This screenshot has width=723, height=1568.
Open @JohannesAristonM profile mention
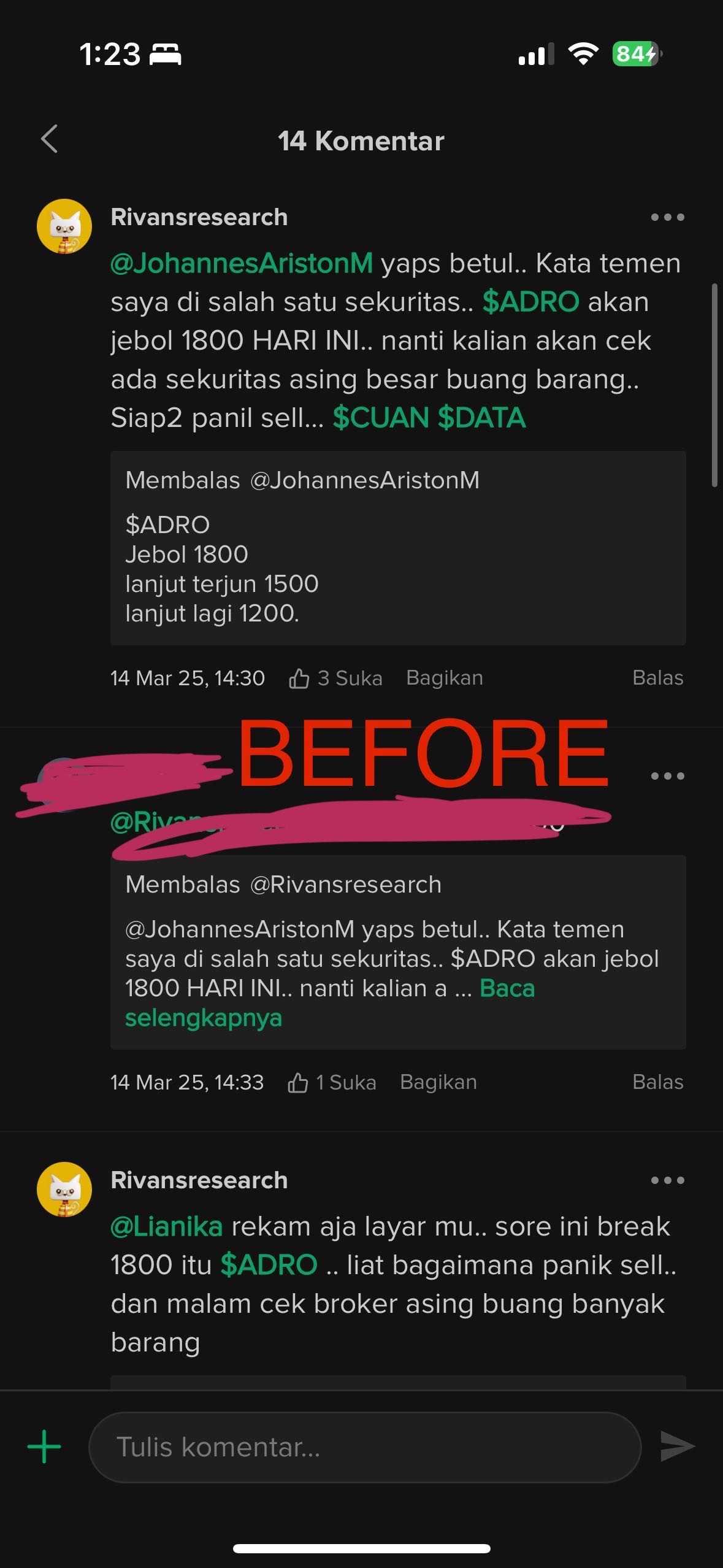[x=242, y=263]
